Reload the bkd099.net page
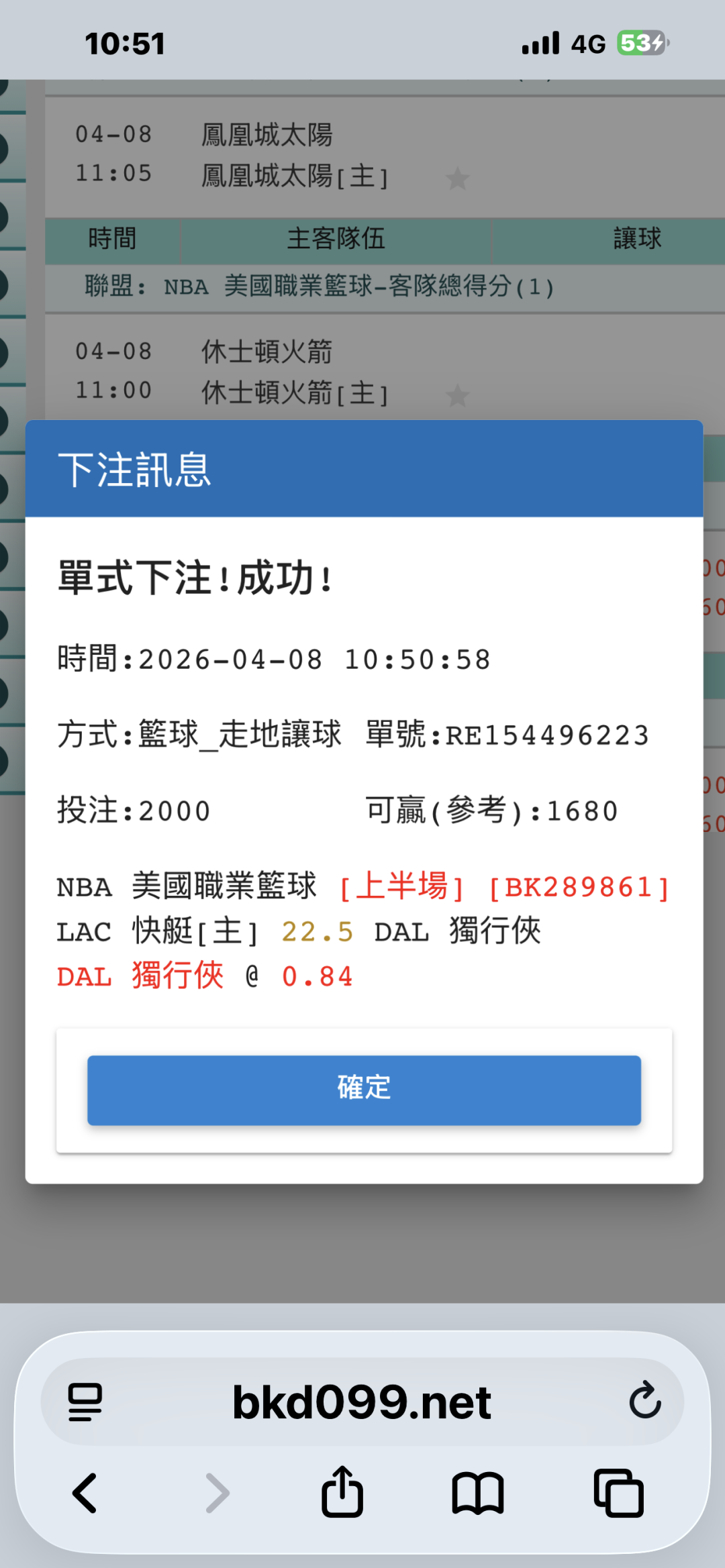 click(645, 1400)
